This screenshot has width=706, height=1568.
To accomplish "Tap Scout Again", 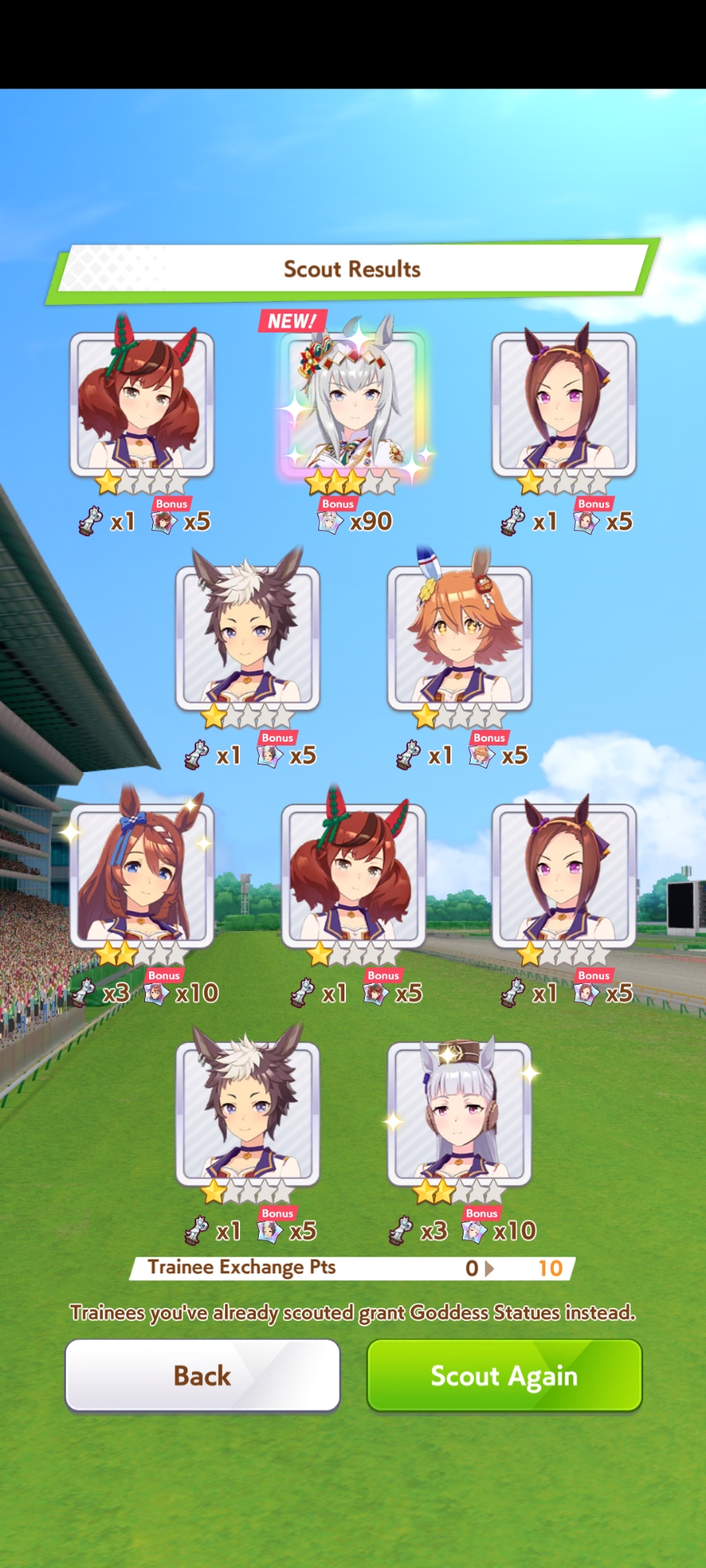I will (x=504, y=1375).
